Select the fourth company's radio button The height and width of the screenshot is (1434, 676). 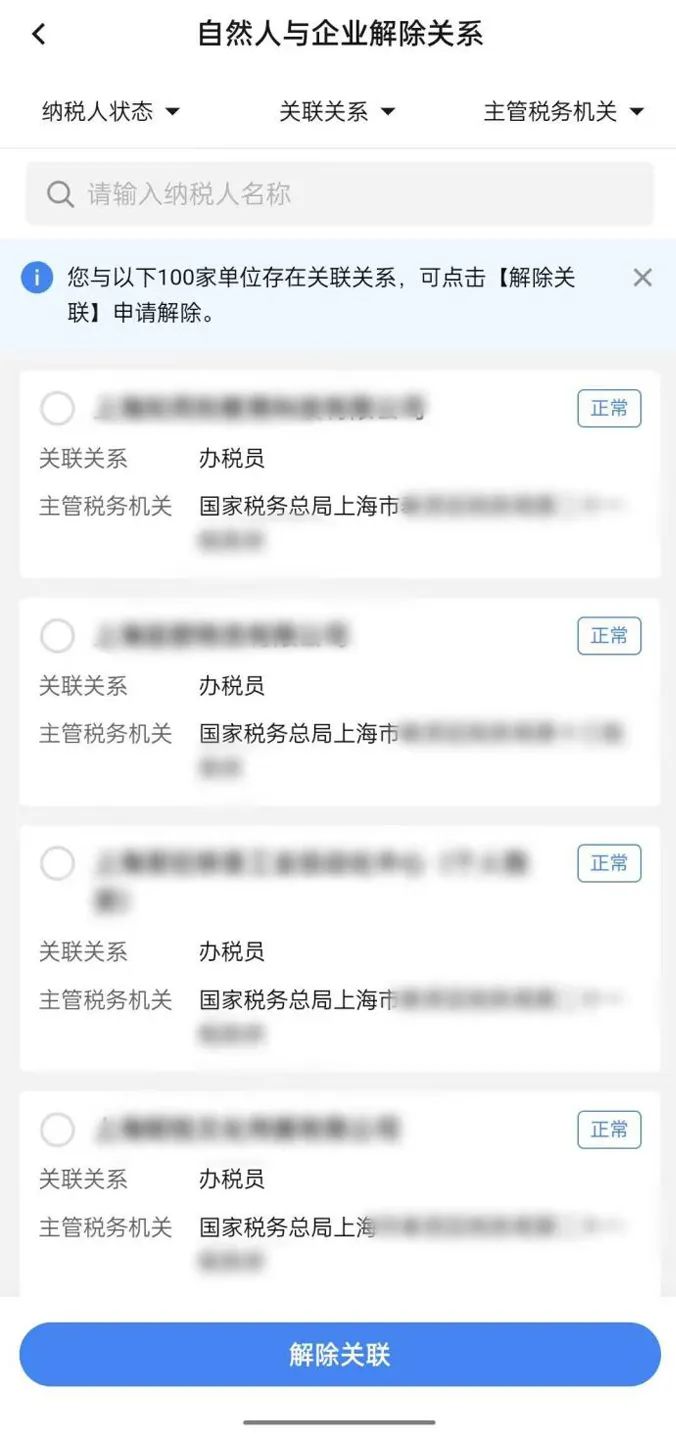(57, 1130)
